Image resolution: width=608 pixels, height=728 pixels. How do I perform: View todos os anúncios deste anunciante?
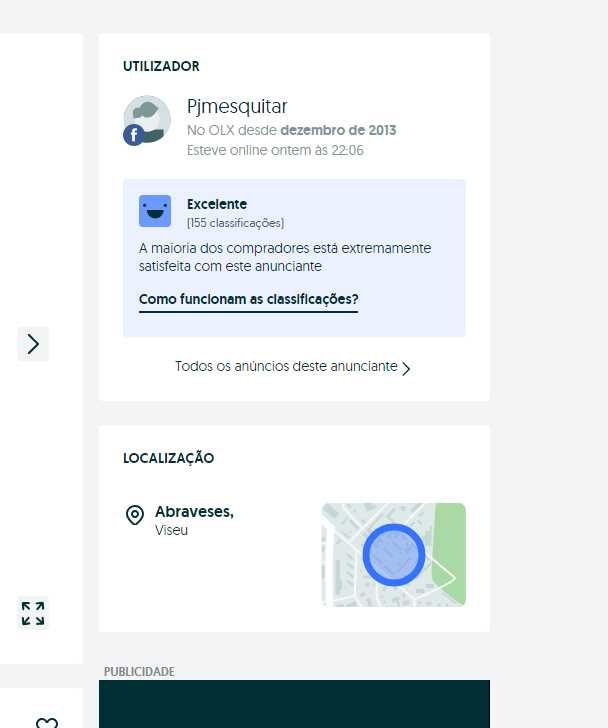(292, 367)
